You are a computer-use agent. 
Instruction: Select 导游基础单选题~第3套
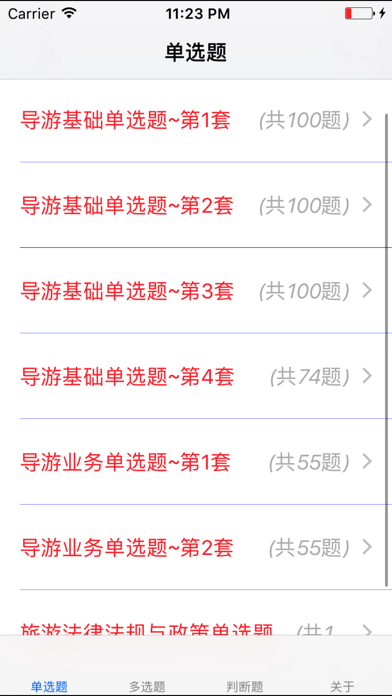(x=196, y=291)
